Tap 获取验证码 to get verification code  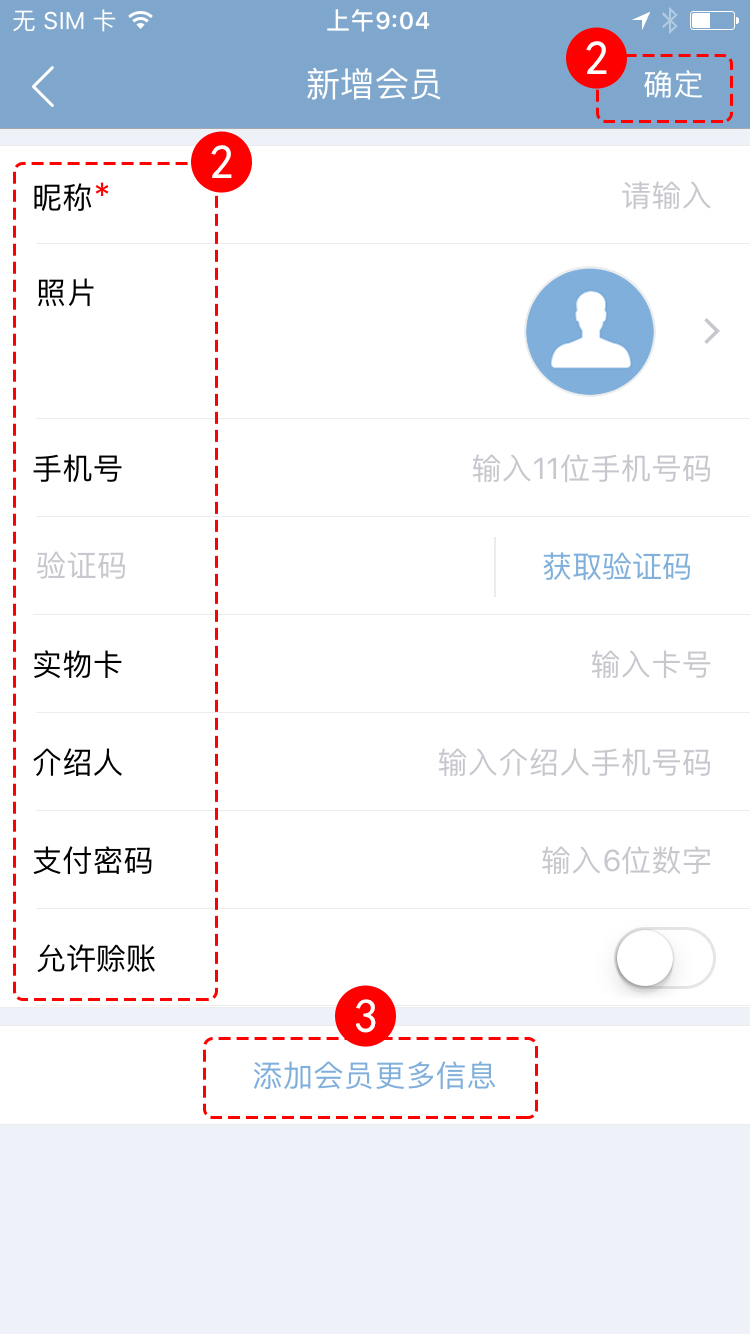[616, 567]
